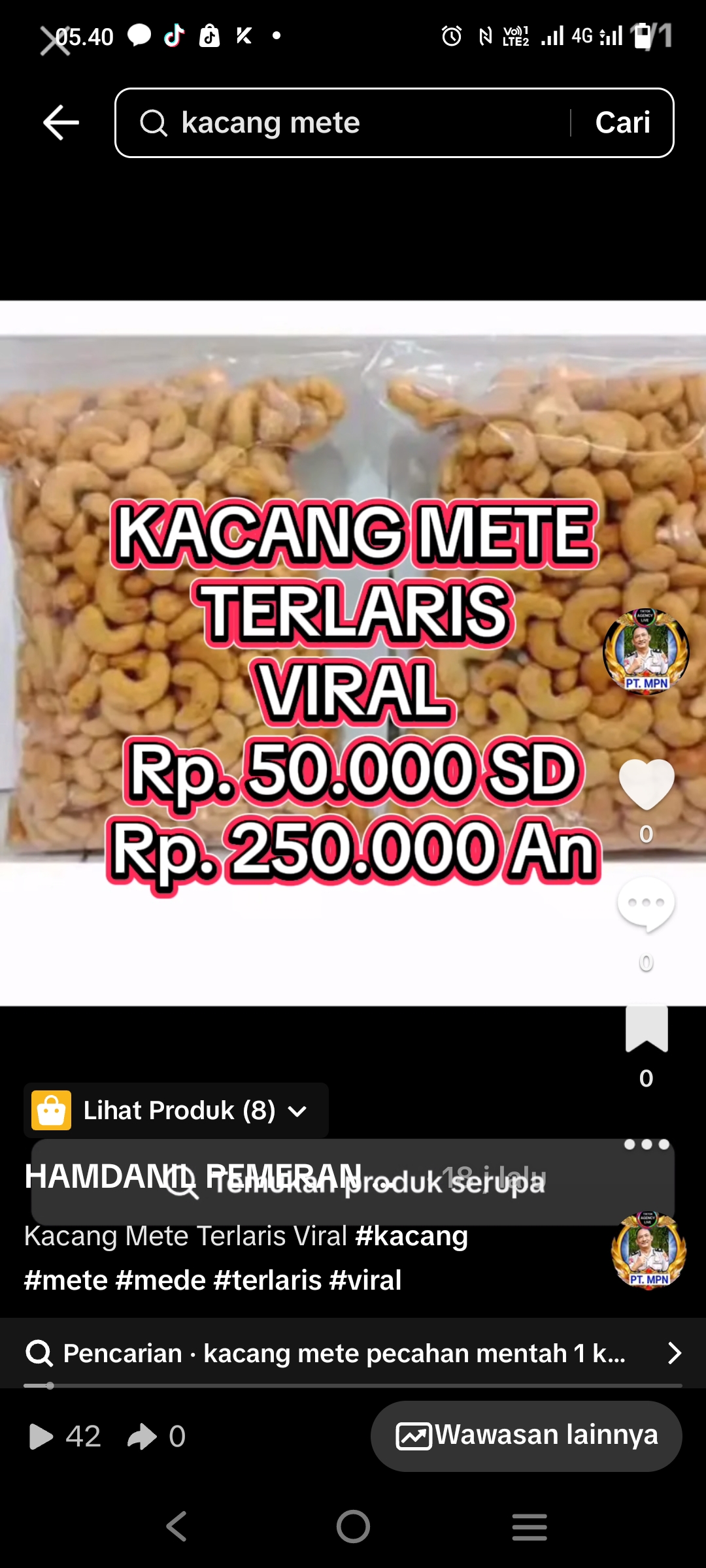Tap the share arrow icon
706x1568 pixels.
tap(143, 1436)
